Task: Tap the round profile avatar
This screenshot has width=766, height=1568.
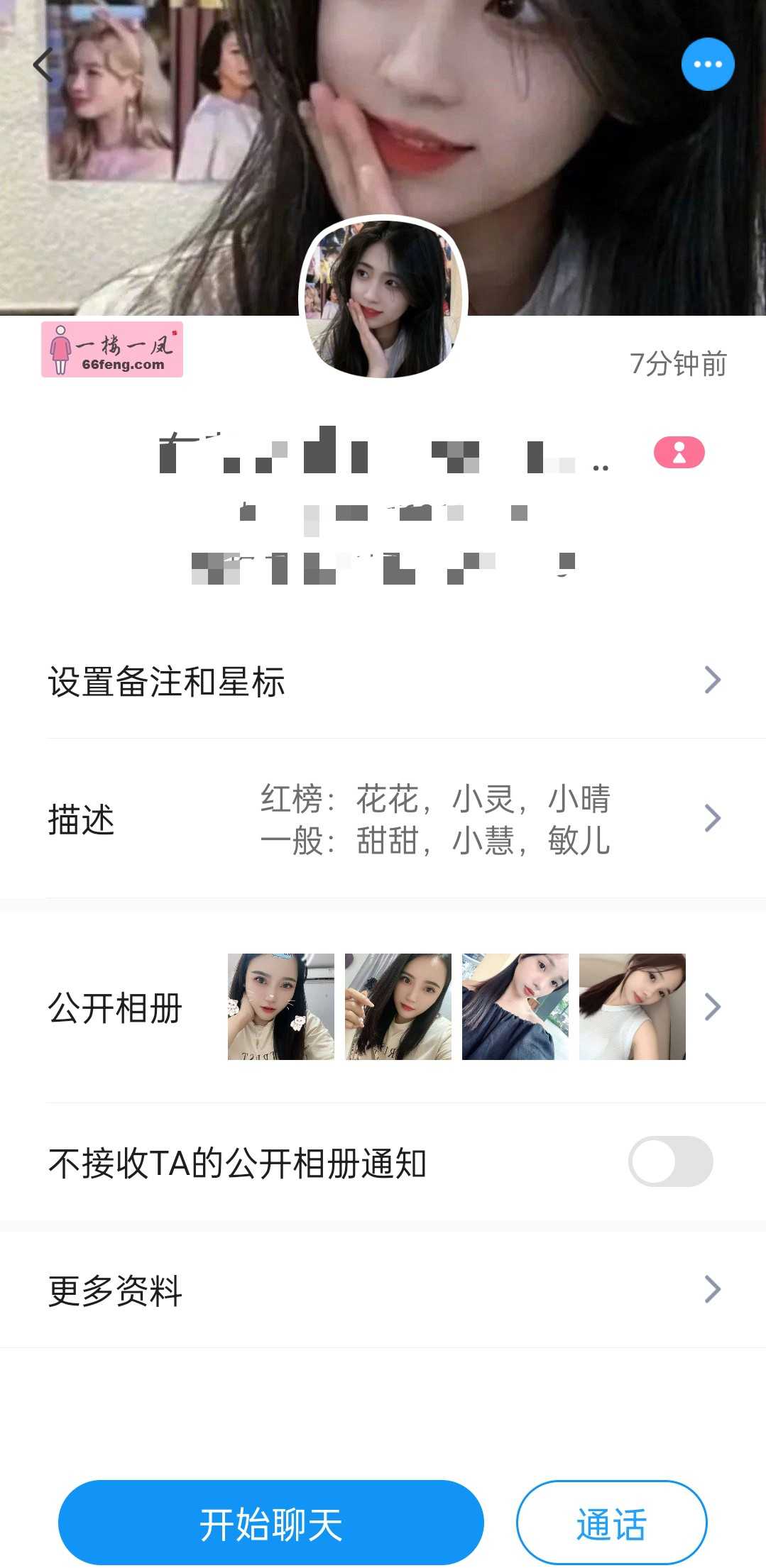Action: click(383, 297)
